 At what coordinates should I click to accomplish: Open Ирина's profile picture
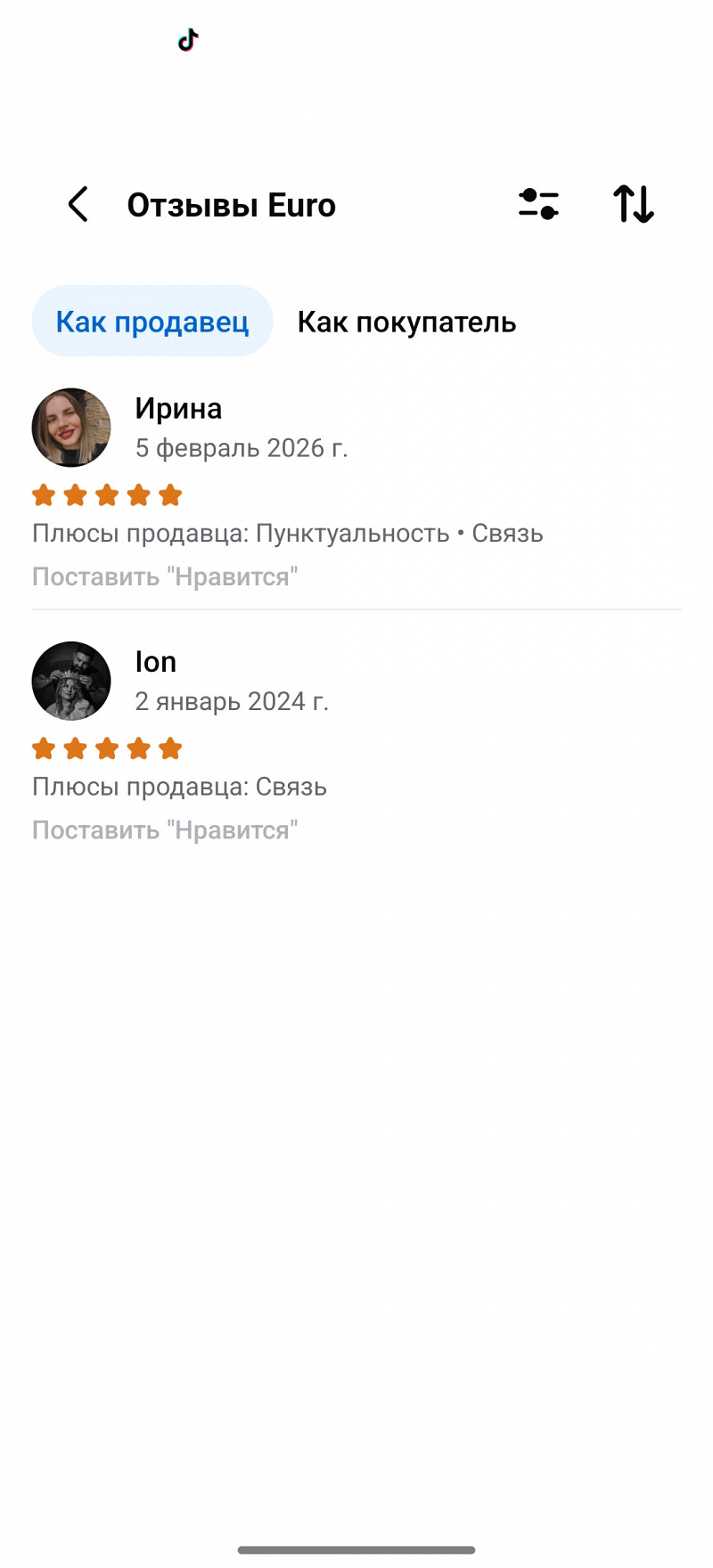pyautogui.click(x=71, y=428)
